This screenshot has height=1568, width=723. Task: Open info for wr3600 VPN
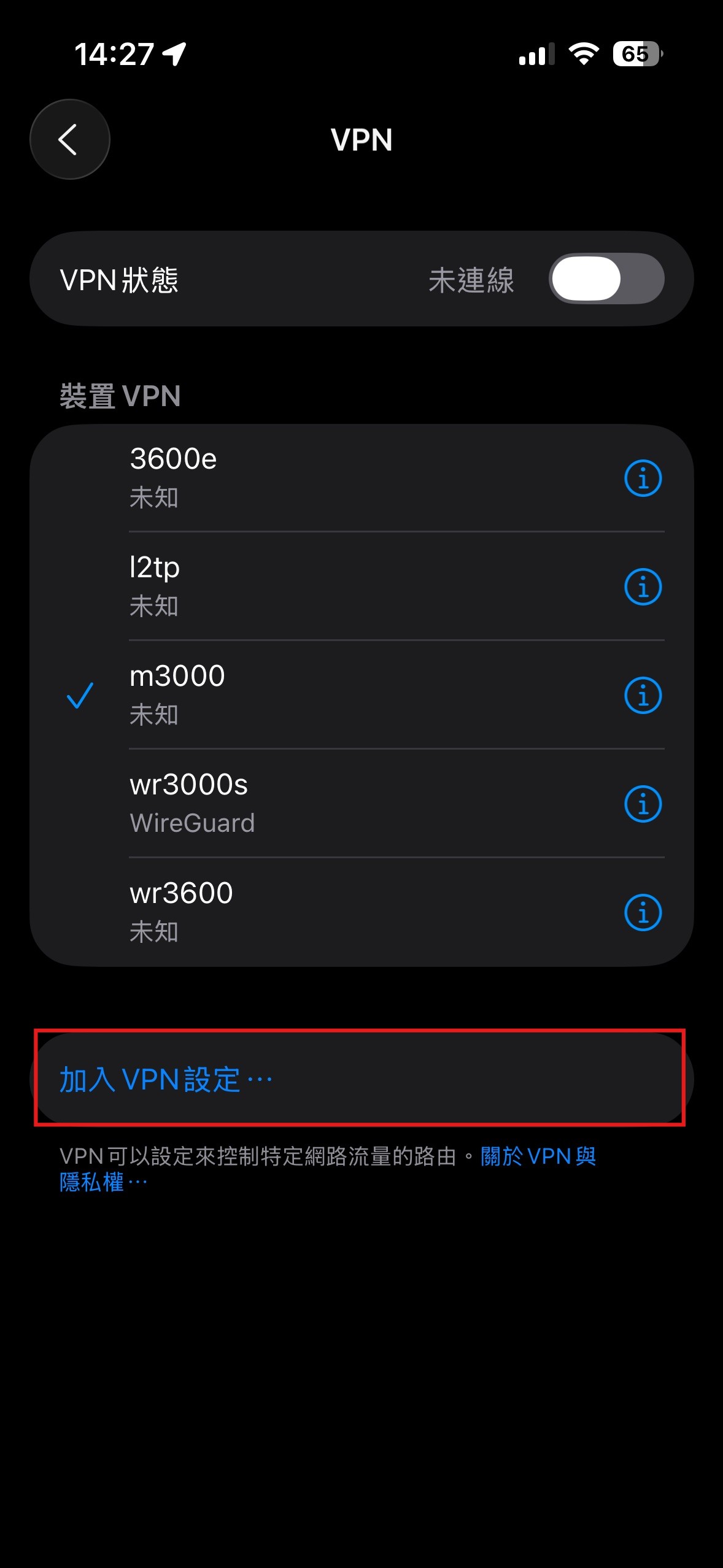[x=643, y=912]
